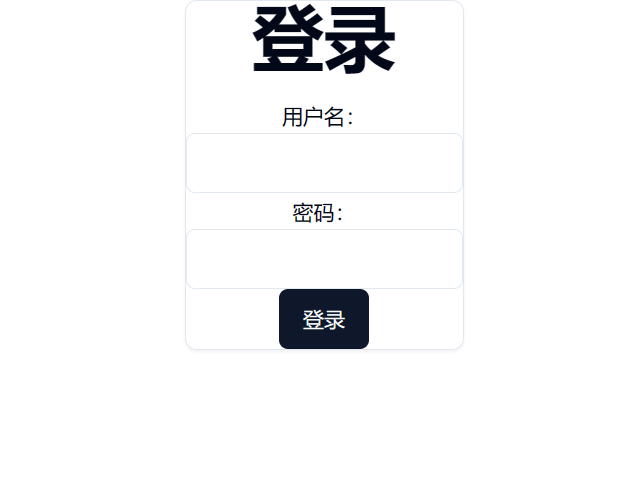Tap the 用户名 input field
Screen dimensions: 632x500
pyautogui.click(x=324, y=163)
